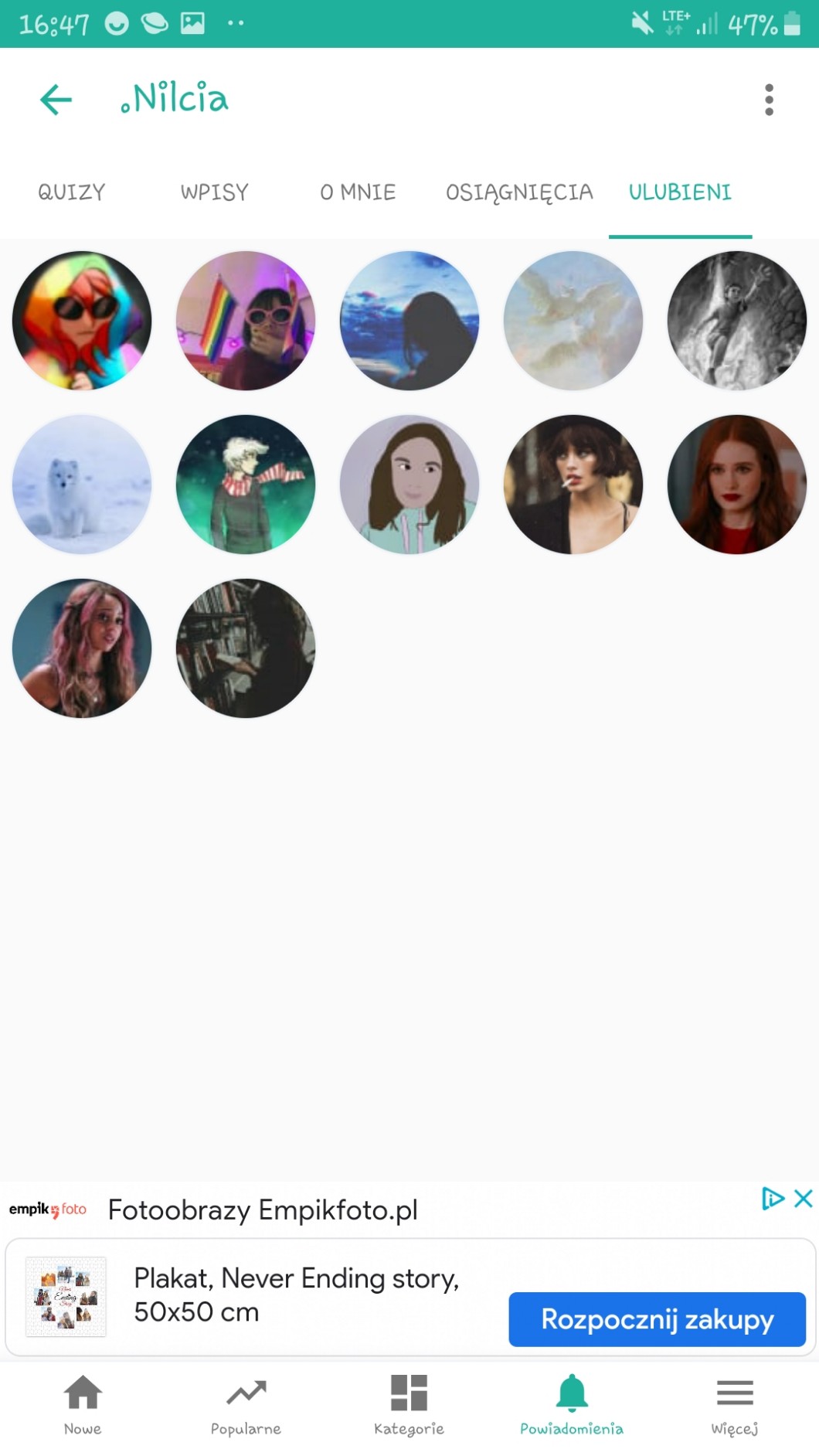The width and height of the screenshot is (819, 1456).
Task: Open the avatar with the rainbow flag
Action: tap(246, 321)
